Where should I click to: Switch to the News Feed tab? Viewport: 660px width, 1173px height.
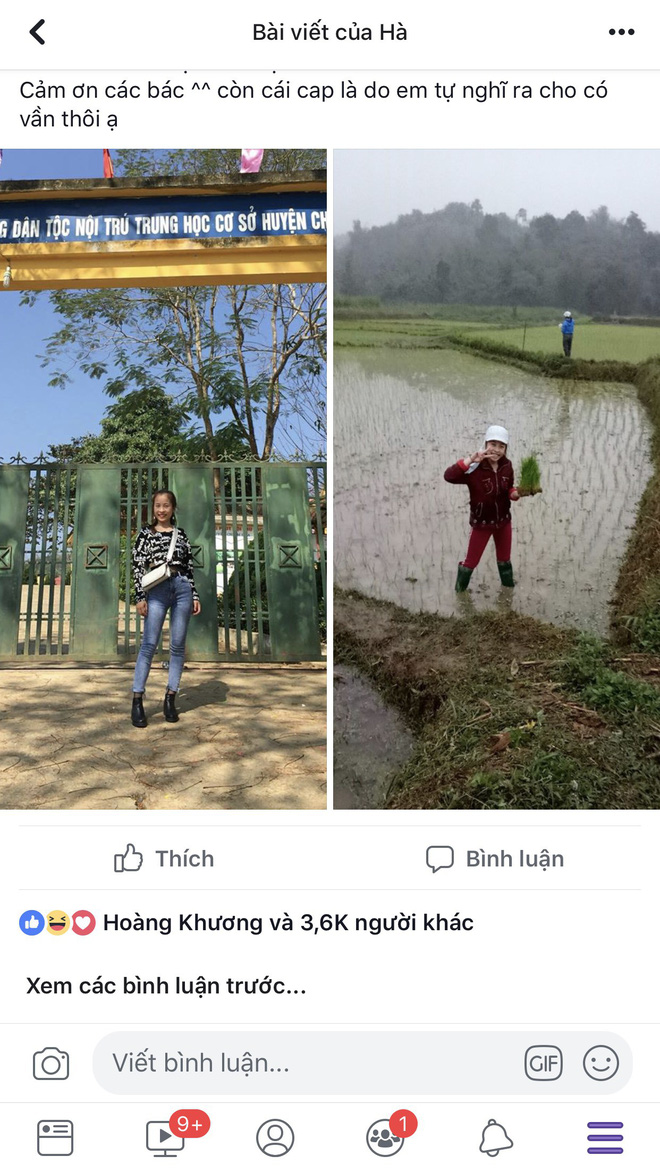click(55, 1137)
